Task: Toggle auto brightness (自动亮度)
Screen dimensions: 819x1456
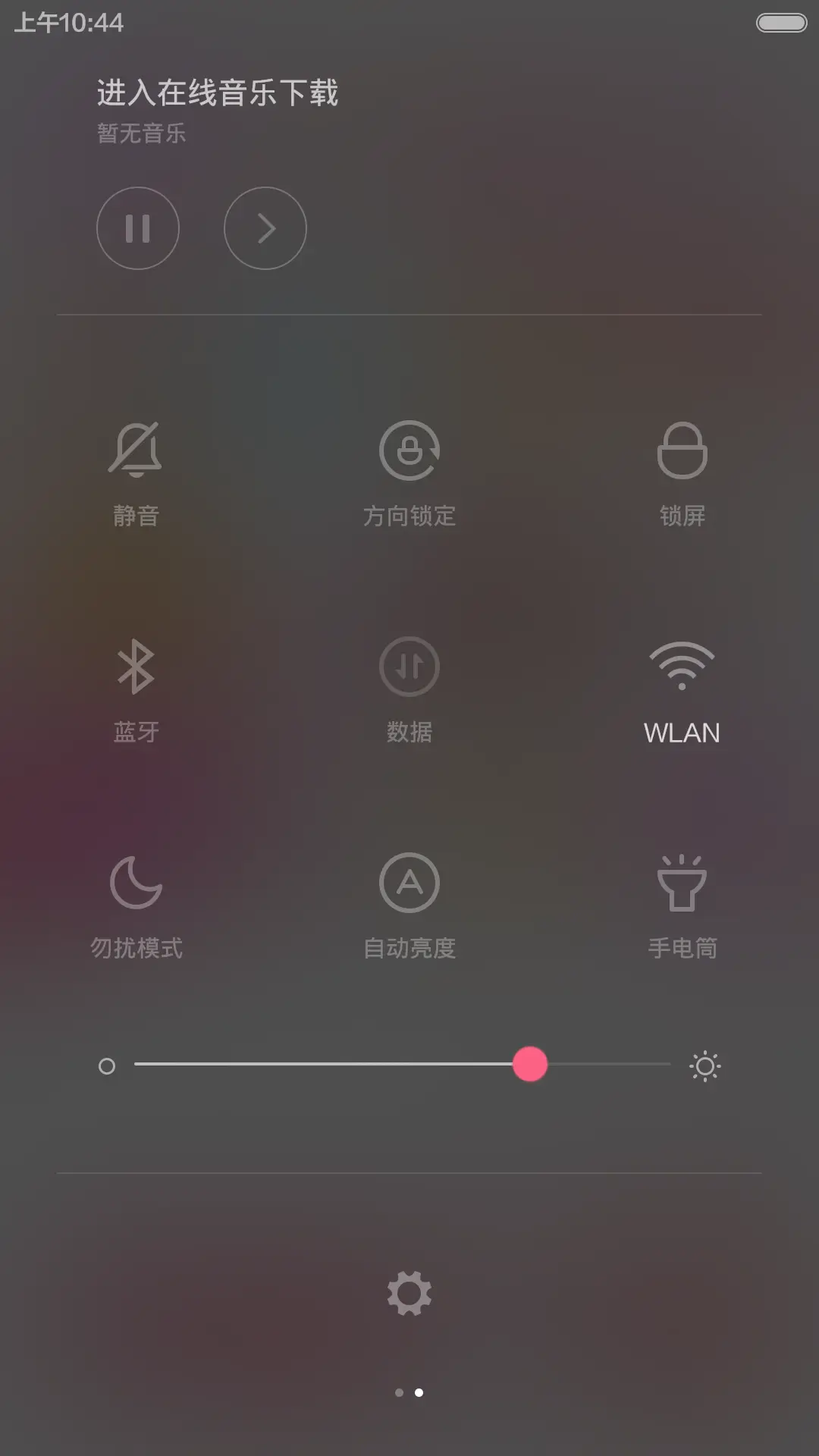Action: pyautogui.click(x=409, y=883)
